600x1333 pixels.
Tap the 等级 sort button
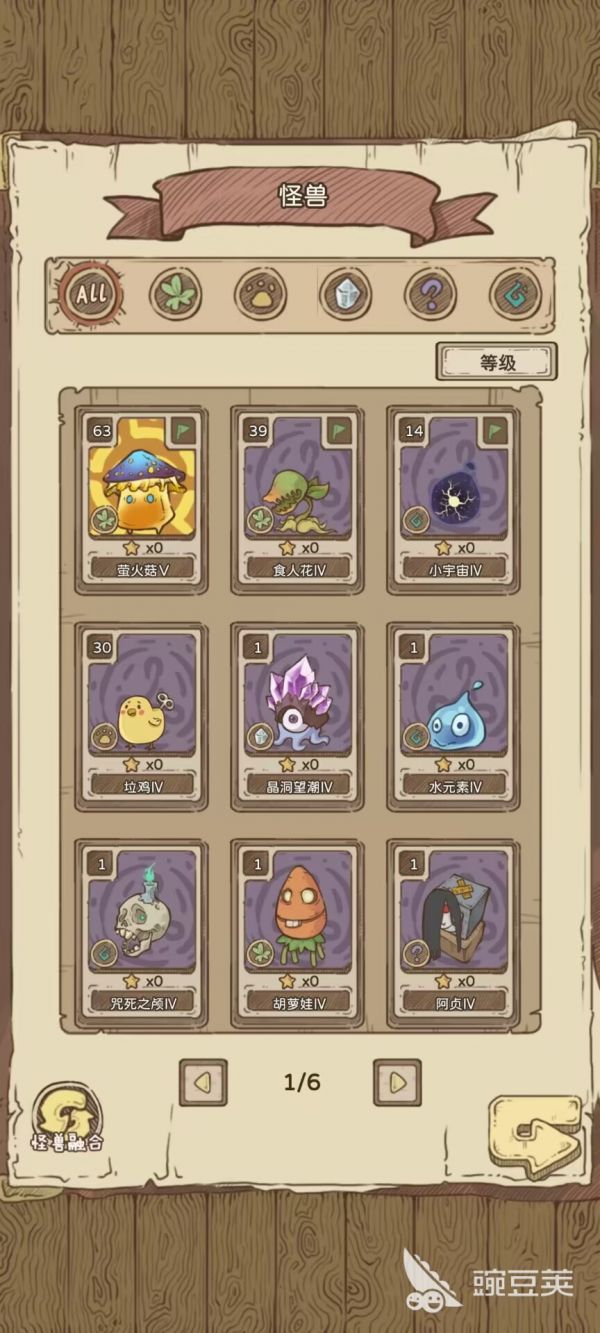click(x=496, y=362)
